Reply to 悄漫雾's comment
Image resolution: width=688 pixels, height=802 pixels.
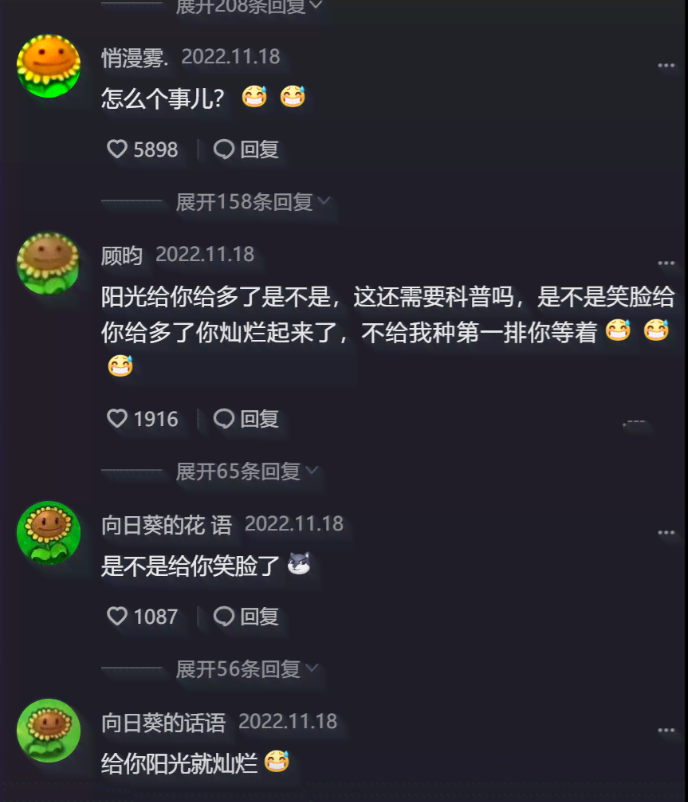[x=247, y=150]
